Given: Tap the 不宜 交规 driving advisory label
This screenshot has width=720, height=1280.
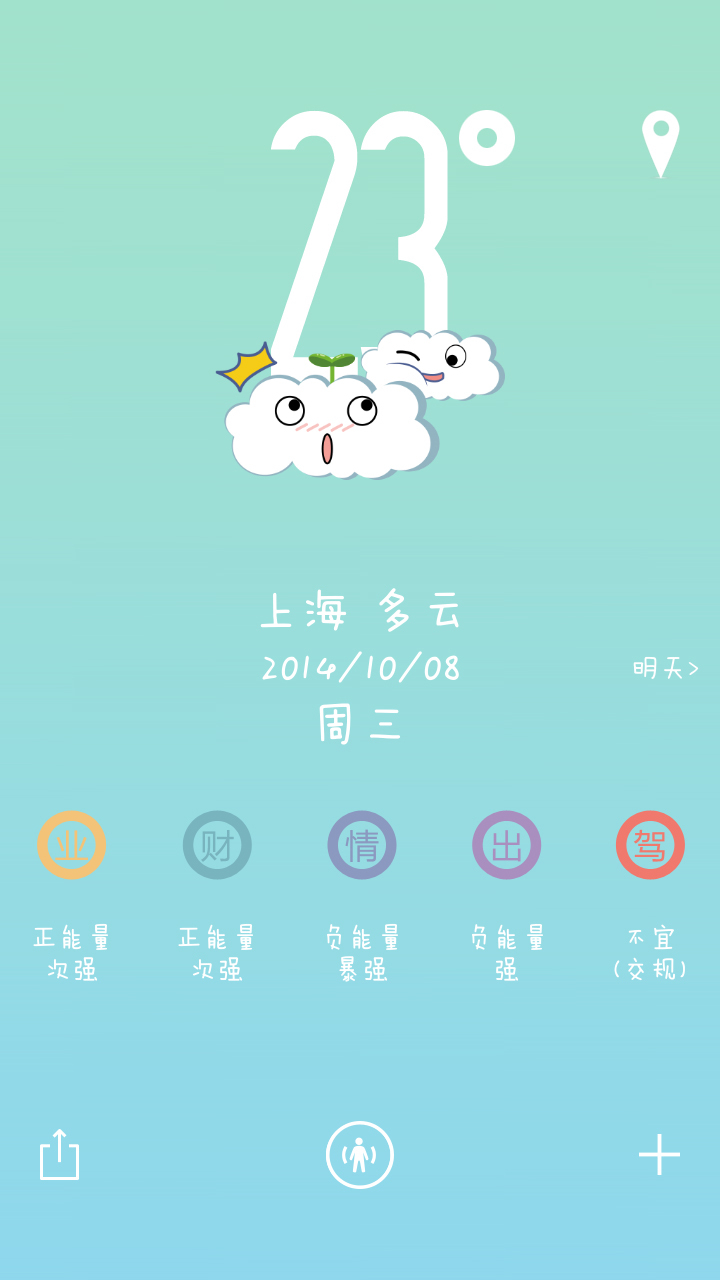Looking at the screenshot, I should pyautogui.click(x=652, y=950).
